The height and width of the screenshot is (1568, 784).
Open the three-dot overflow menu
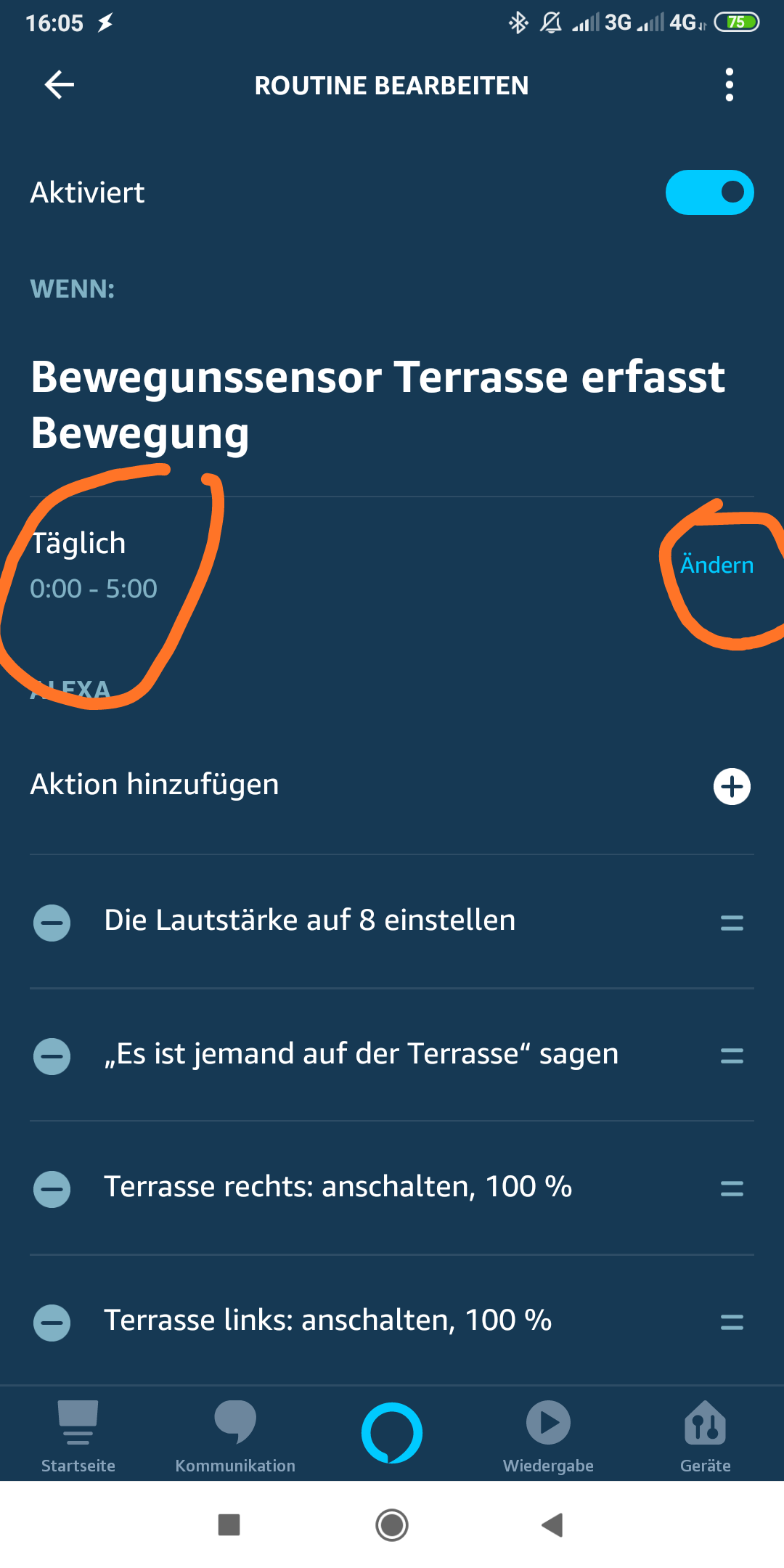729,85
